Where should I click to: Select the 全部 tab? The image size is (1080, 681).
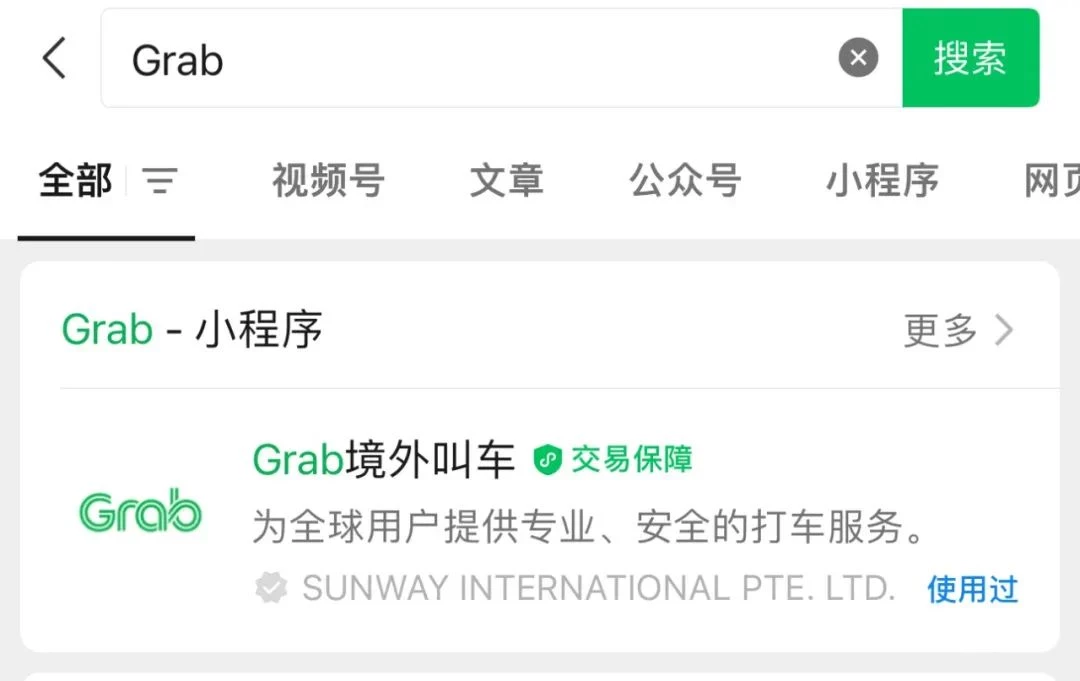[75, 181]
